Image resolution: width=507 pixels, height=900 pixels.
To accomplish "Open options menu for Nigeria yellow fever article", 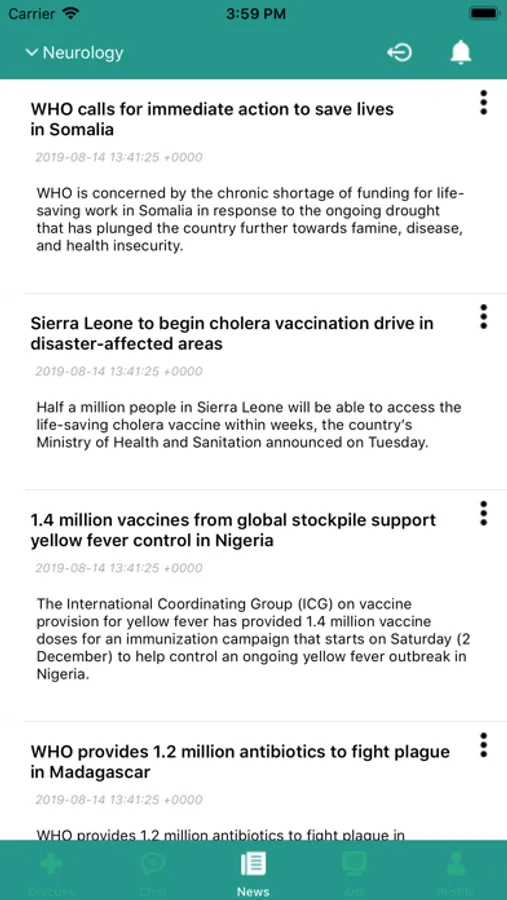I will pyautogui.click(x=483, y=514).
